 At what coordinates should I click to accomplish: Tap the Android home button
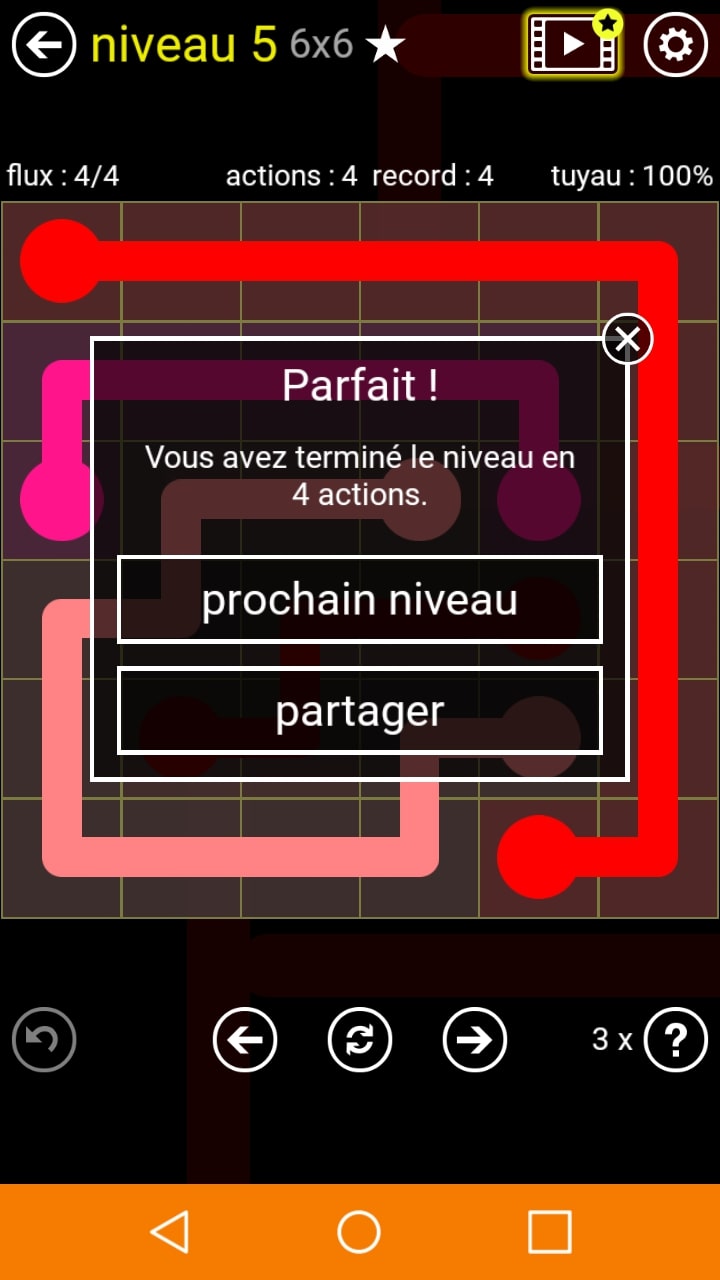(359, 1232)
